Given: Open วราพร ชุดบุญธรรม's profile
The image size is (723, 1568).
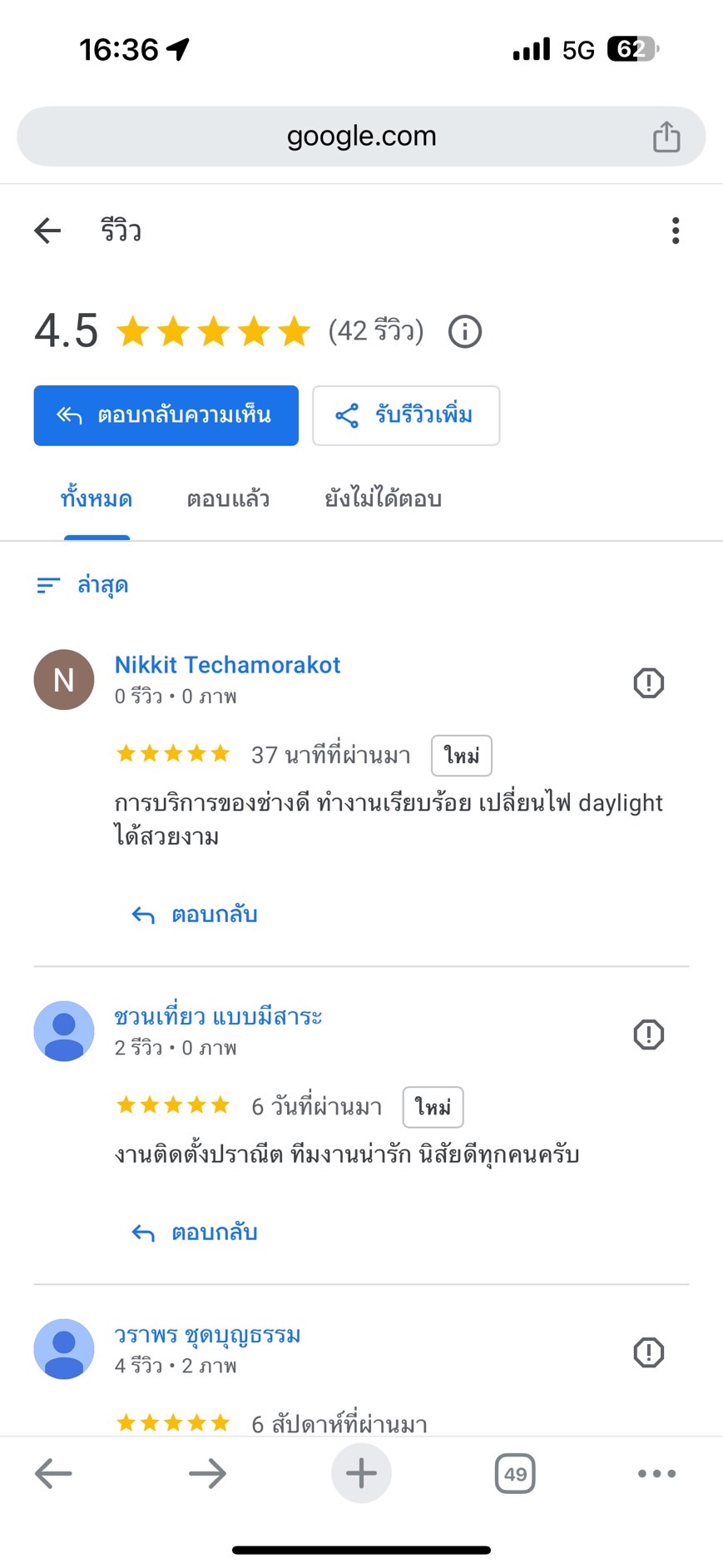Looking at the screenshot, I should [207, 1334].
